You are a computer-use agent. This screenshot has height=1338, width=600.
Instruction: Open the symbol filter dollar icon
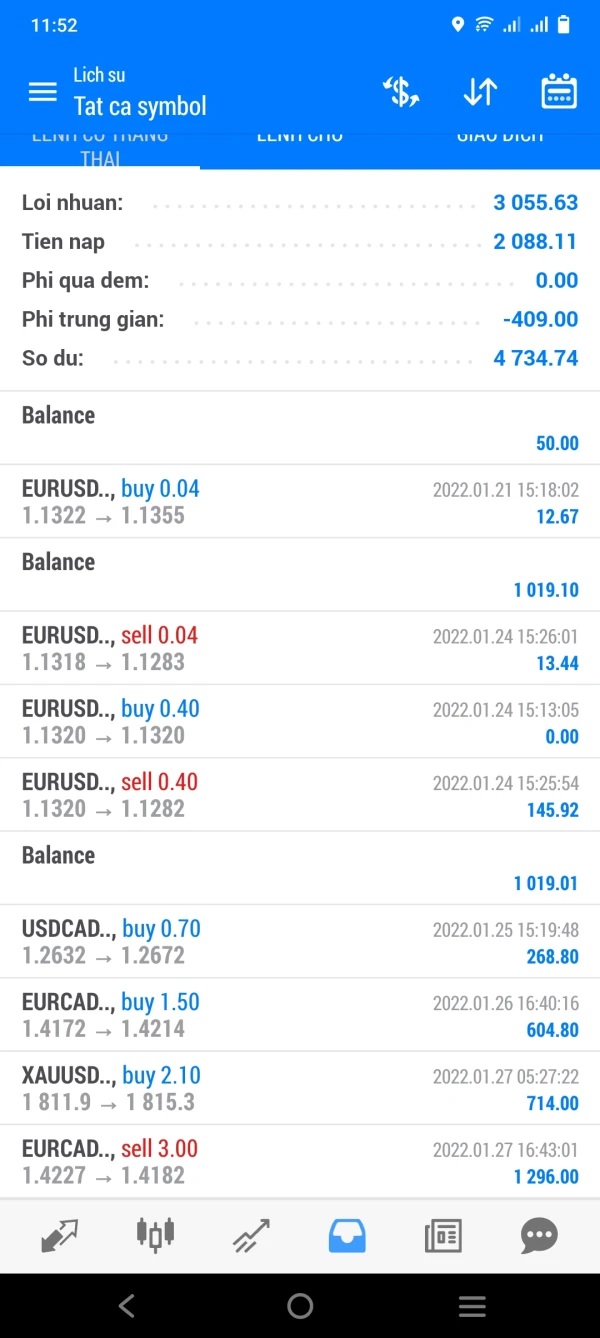click(401, 92)
